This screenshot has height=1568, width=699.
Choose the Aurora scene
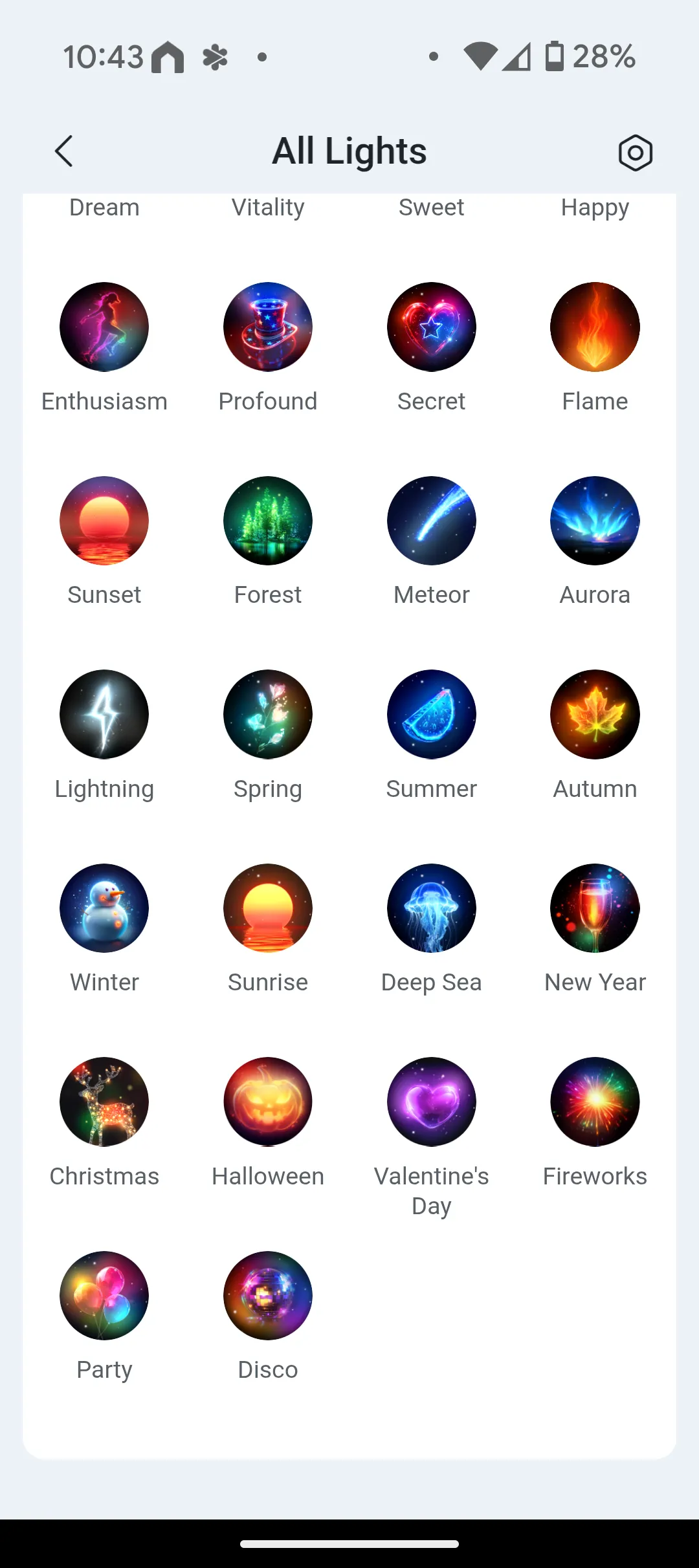click(x=595, y=521)
